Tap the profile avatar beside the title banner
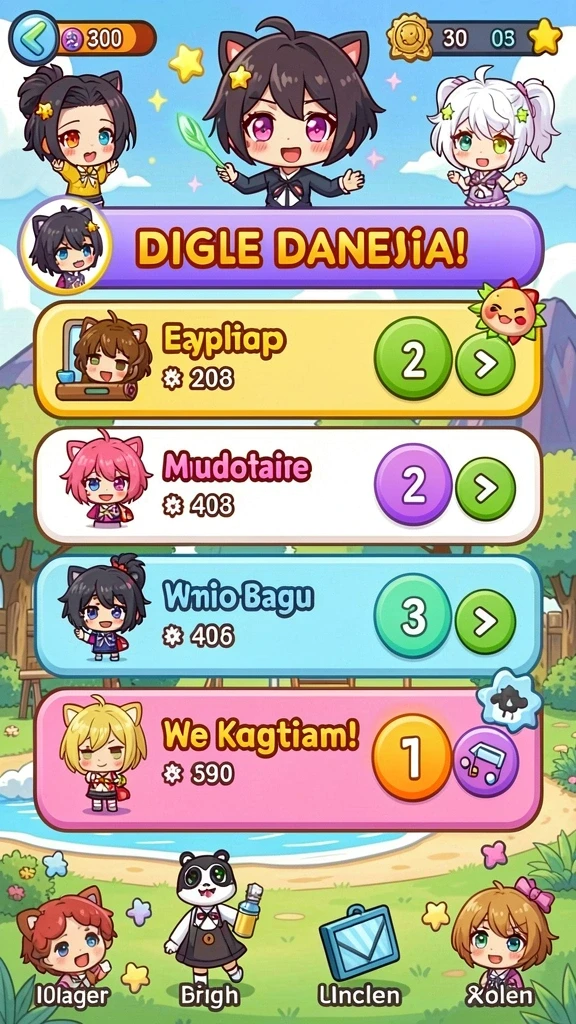This screenshot has width=576, height=1024. (65, 246)
